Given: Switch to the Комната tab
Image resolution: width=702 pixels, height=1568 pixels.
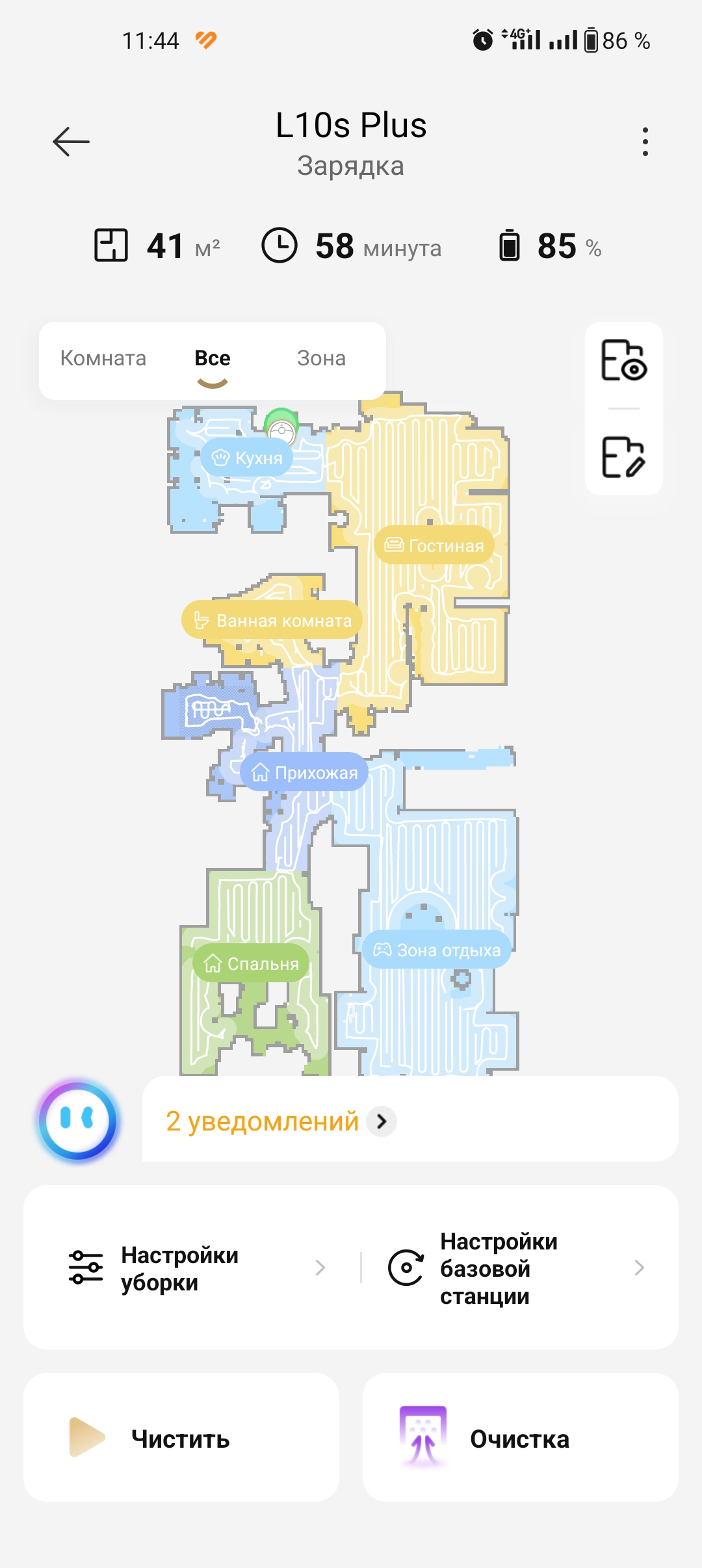Looking at the screenshot, I should (x=103, y=358).
